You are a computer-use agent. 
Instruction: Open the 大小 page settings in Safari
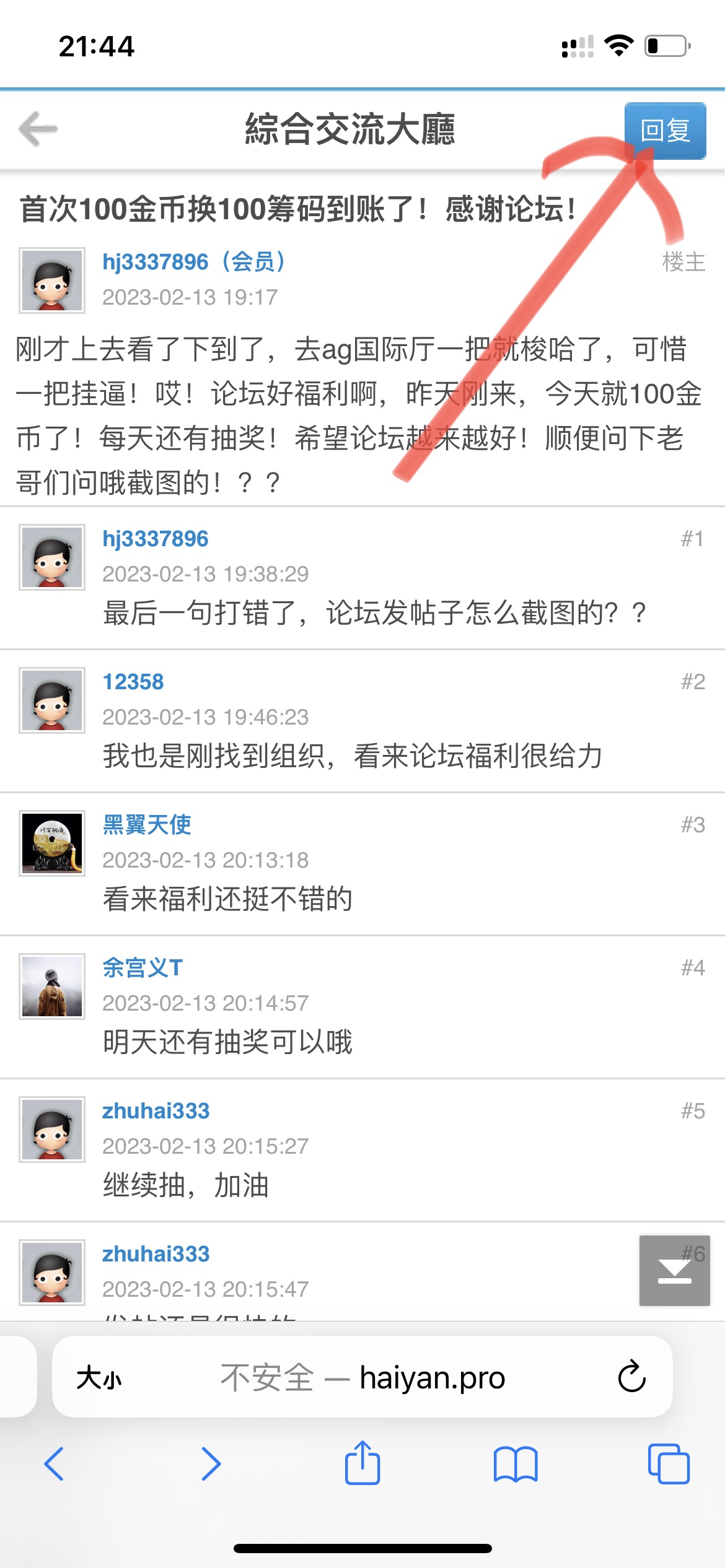click(99, 1379)
